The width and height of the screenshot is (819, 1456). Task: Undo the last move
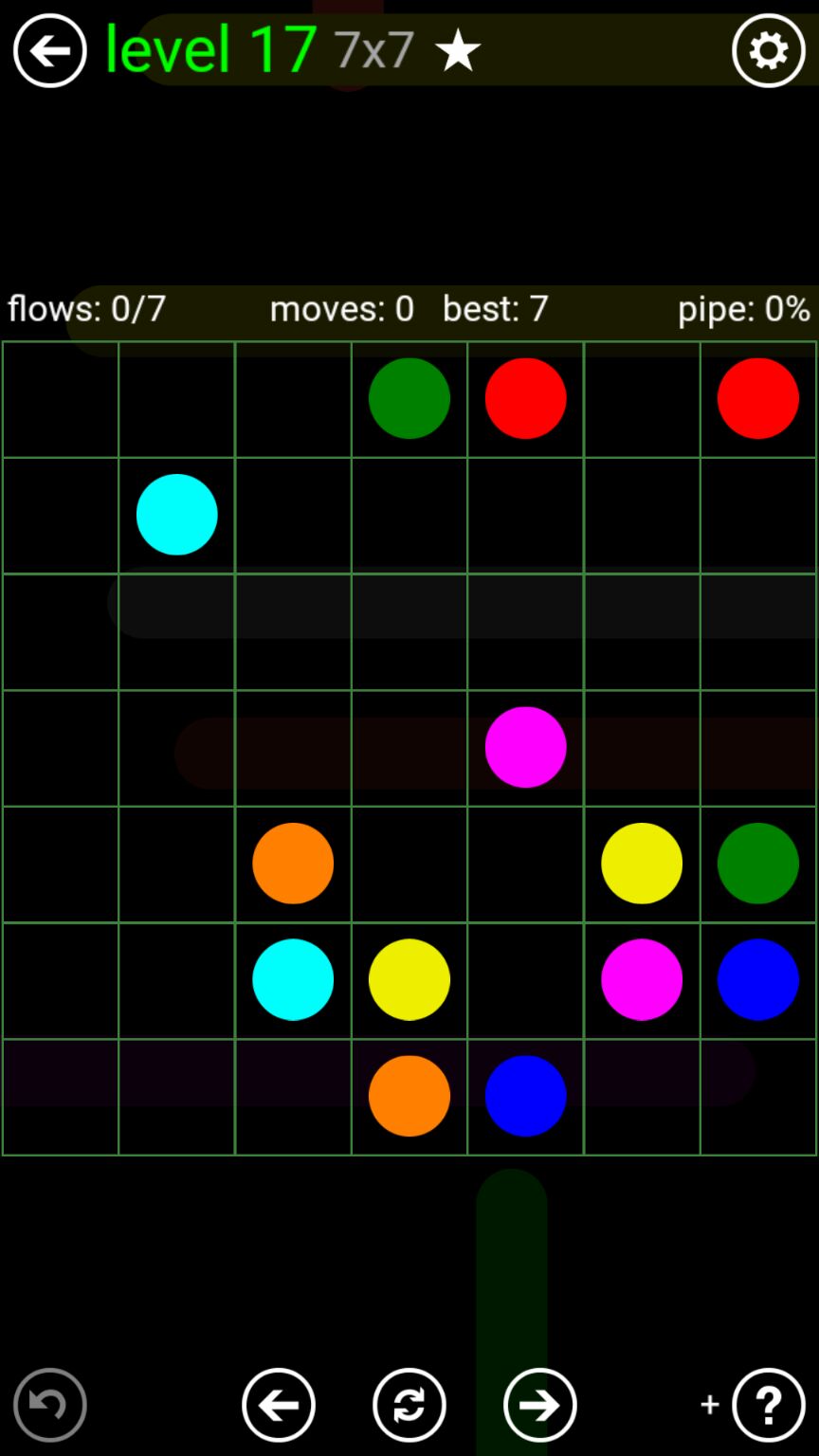[49, 1405]
